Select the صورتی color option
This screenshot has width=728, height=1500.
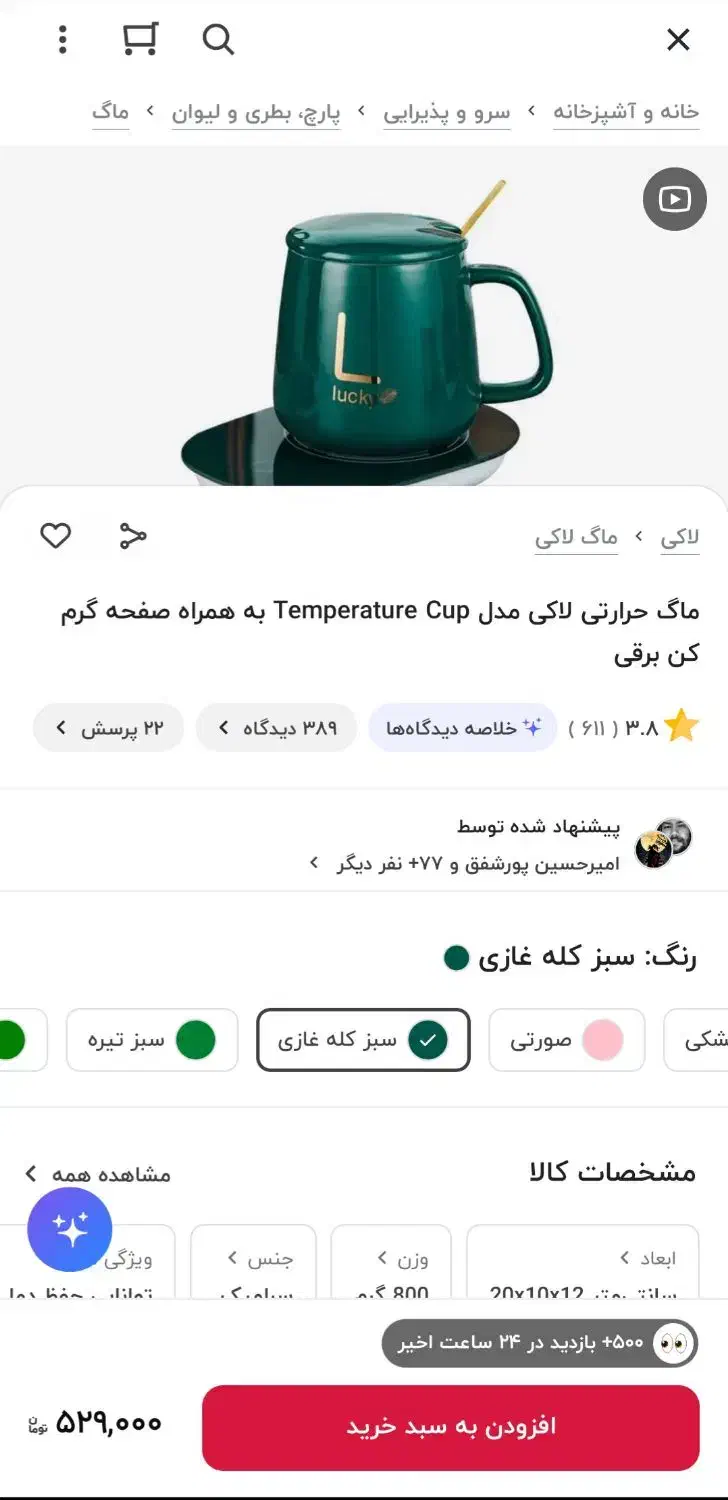tap(567, 1040)
